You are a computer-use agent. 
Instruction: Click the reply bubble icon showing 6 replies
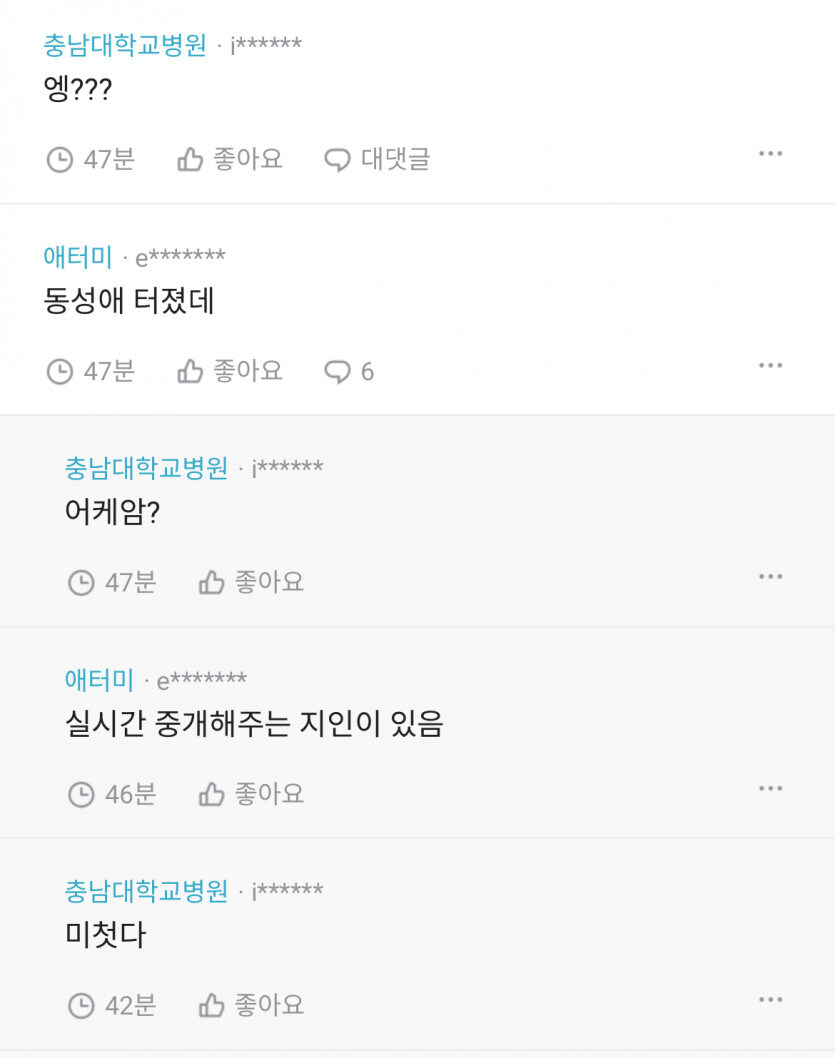pyautogui.click(x=336, y=371)
